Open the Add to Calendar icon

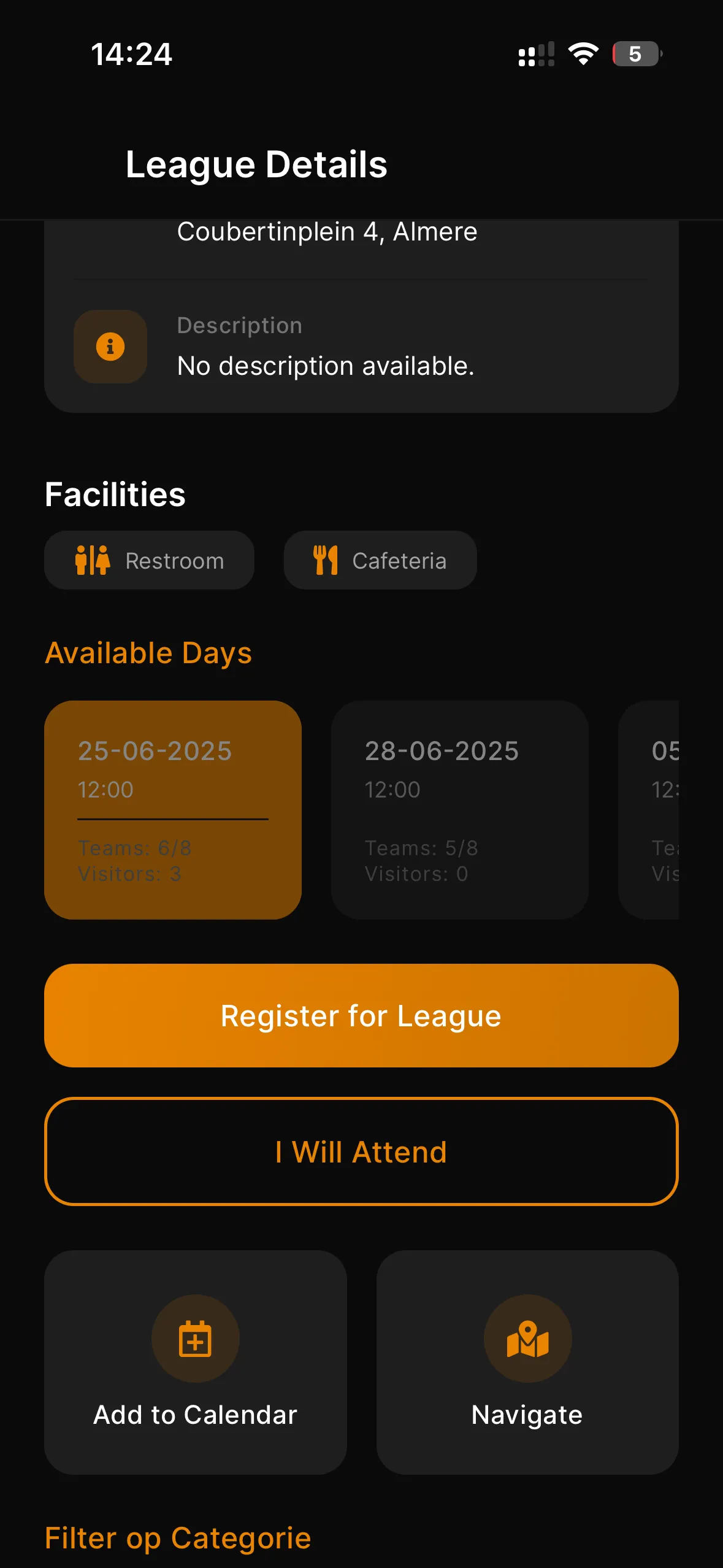click(x=196, y=1339)
